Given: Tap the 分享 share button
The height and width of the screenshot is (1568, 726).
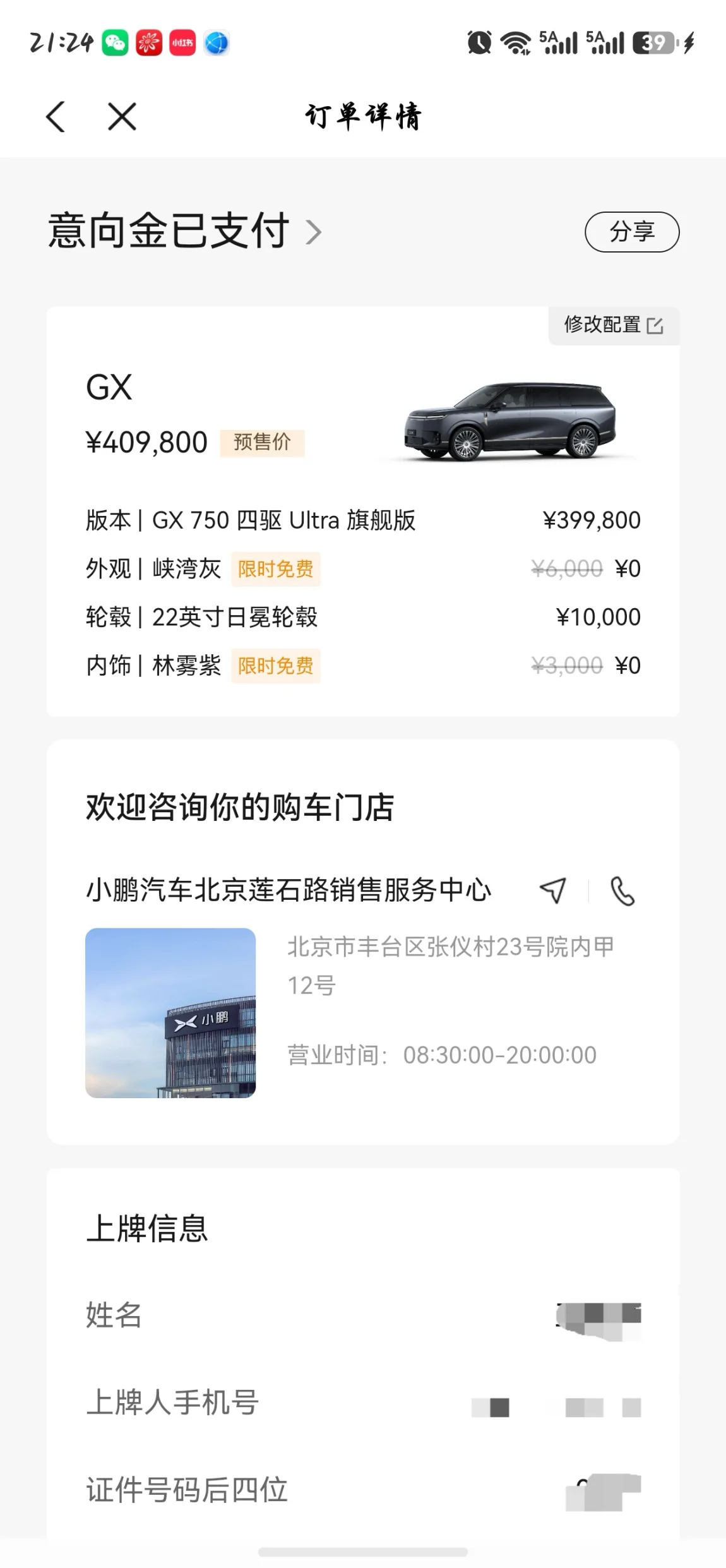Looking at the screenshot, I should pyautogui.click(x=632, y=232).
